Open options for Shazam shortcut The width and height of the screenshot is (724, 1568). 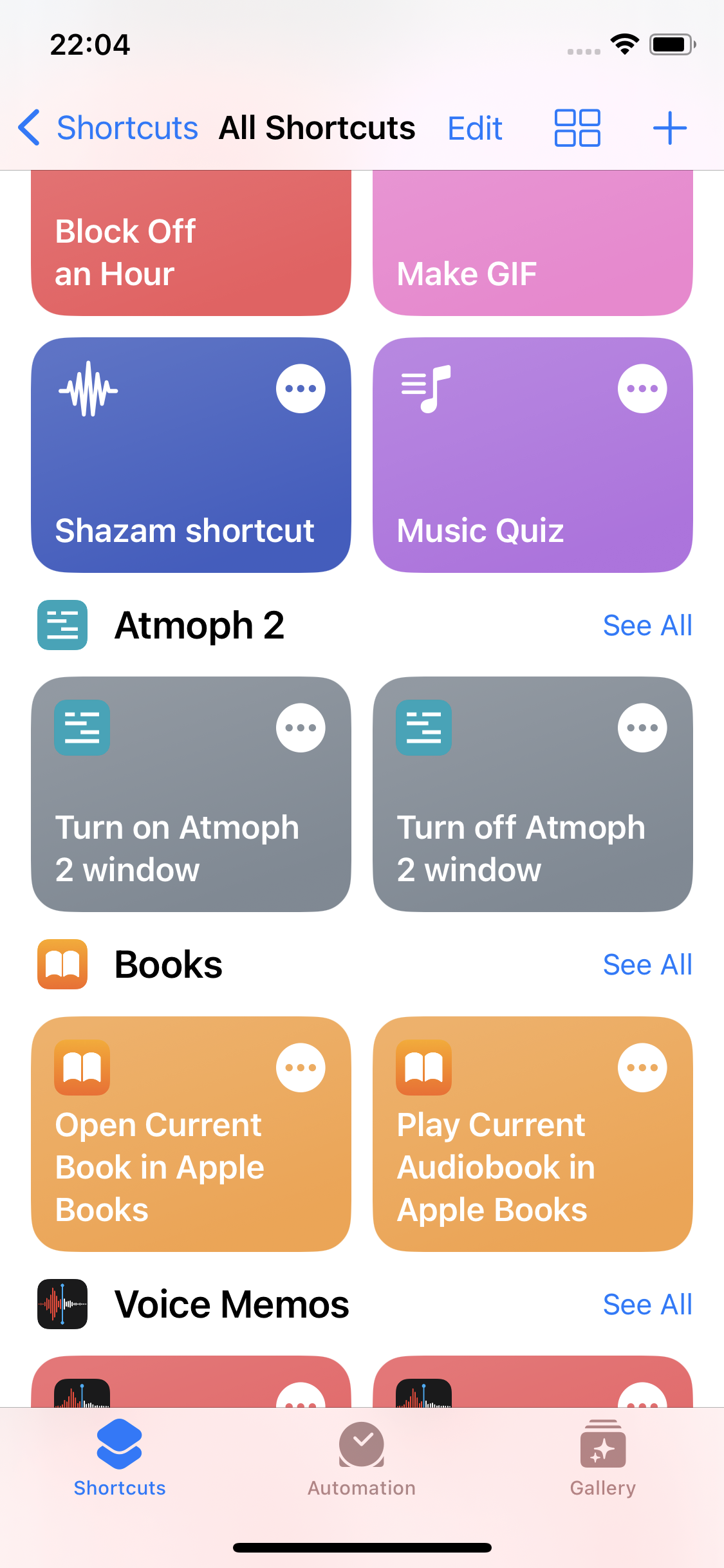tap(301, 388)
